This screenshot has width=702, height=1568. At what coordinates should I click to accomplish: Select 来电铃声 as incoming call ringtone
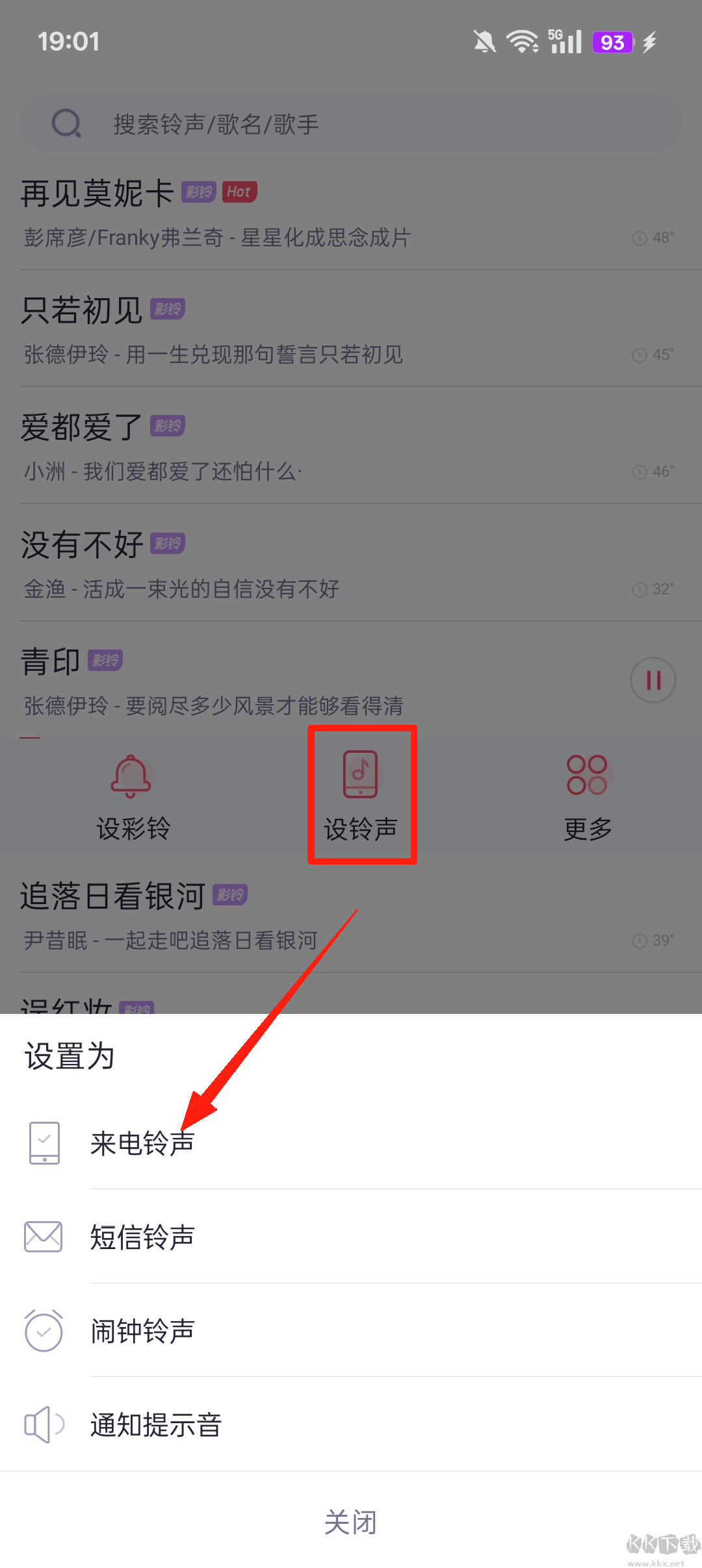tap(142, 1143)
